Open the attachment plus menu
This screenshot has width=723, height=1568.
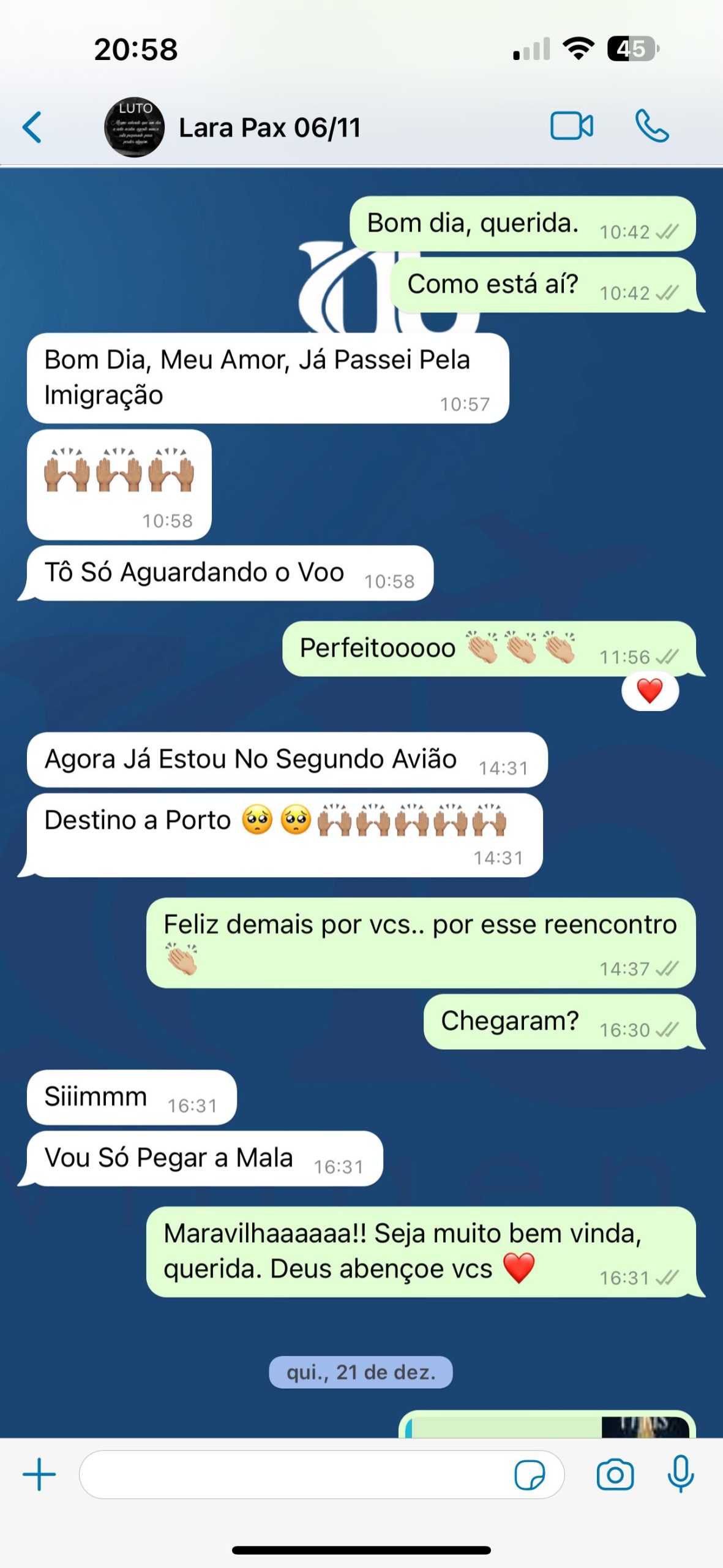[39, 1475]
